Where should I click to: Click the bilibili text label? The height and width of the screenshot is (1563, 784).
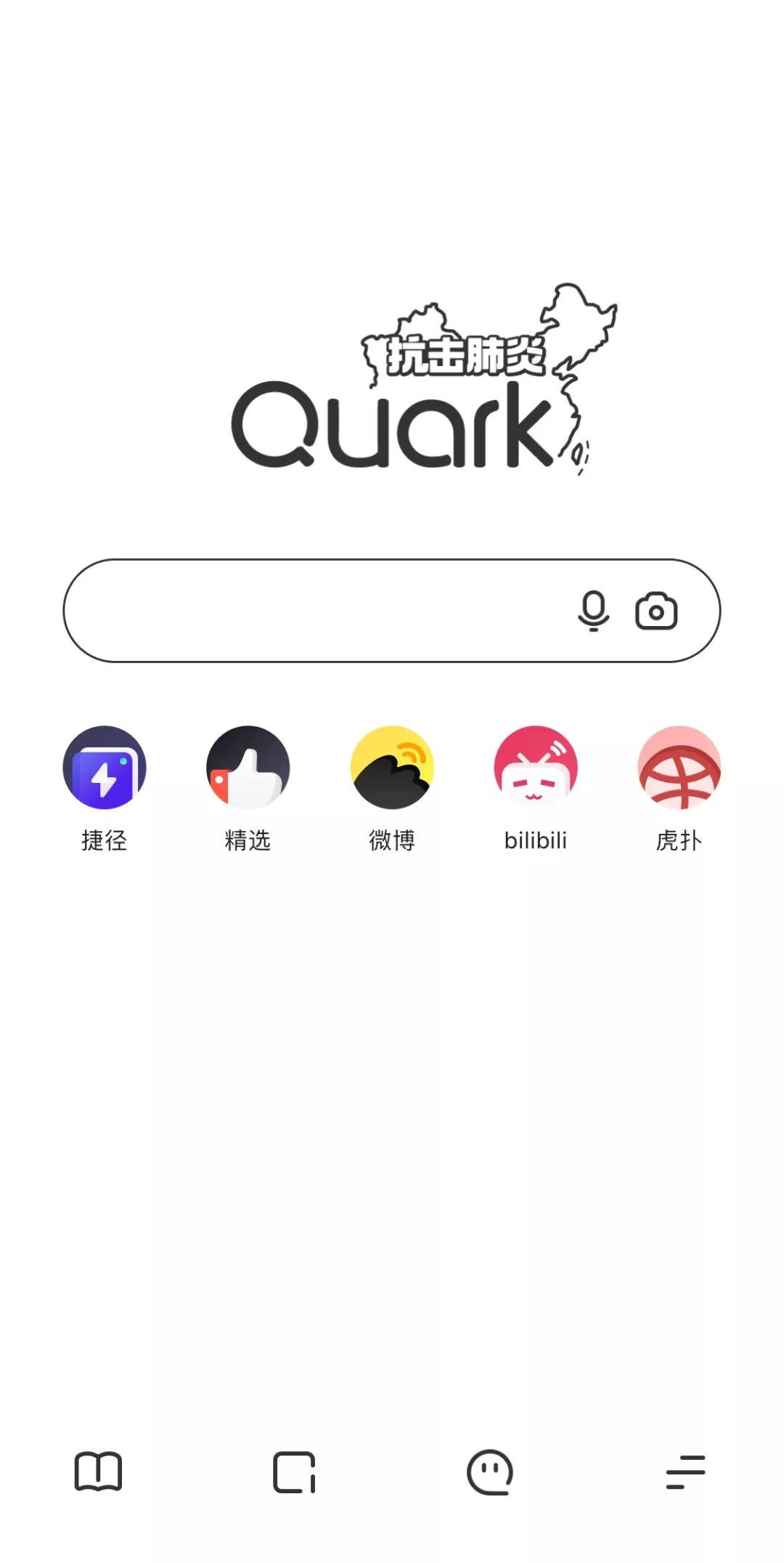tap(536, 841)
